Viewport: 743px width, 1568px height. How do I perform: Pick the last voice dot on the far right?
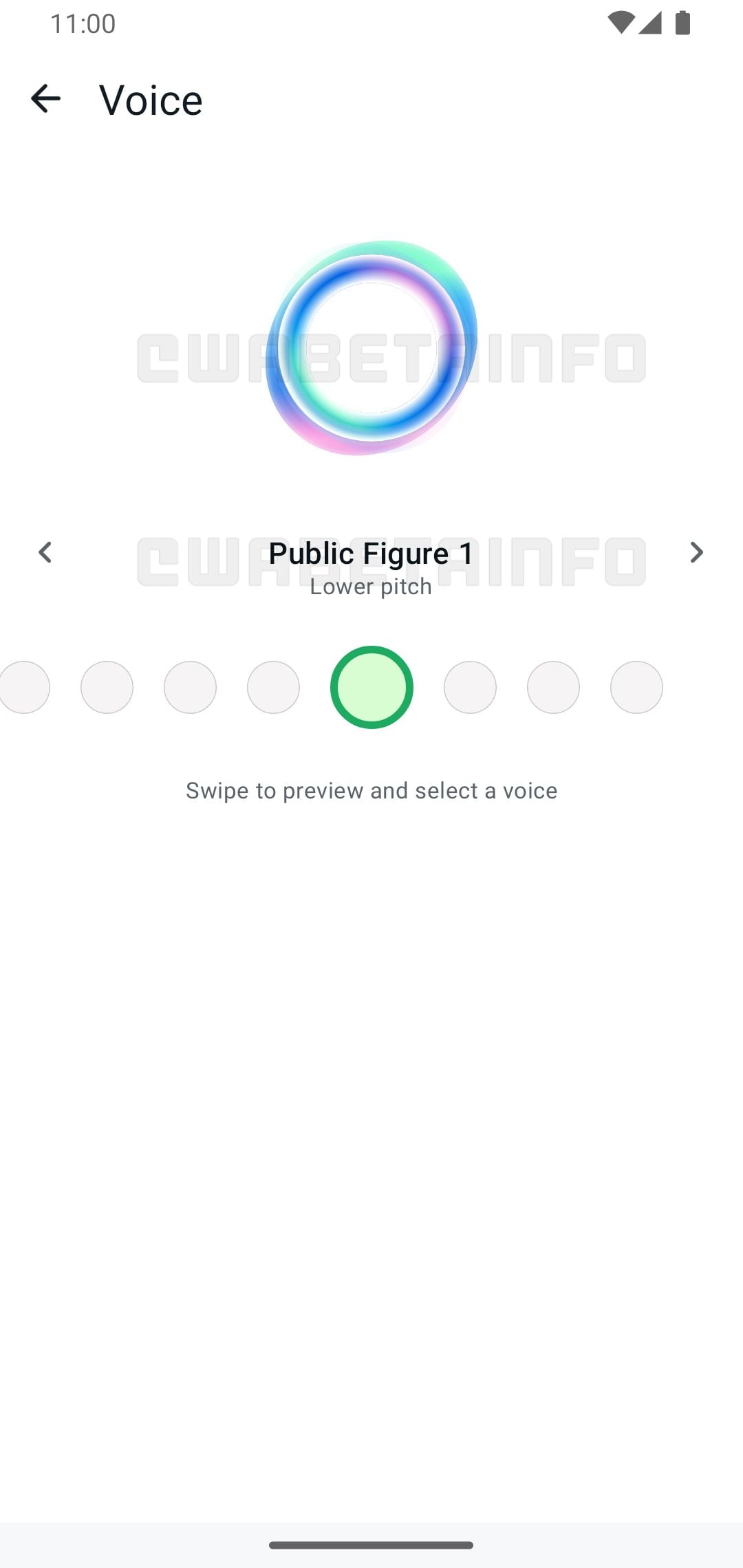point(636,687)
